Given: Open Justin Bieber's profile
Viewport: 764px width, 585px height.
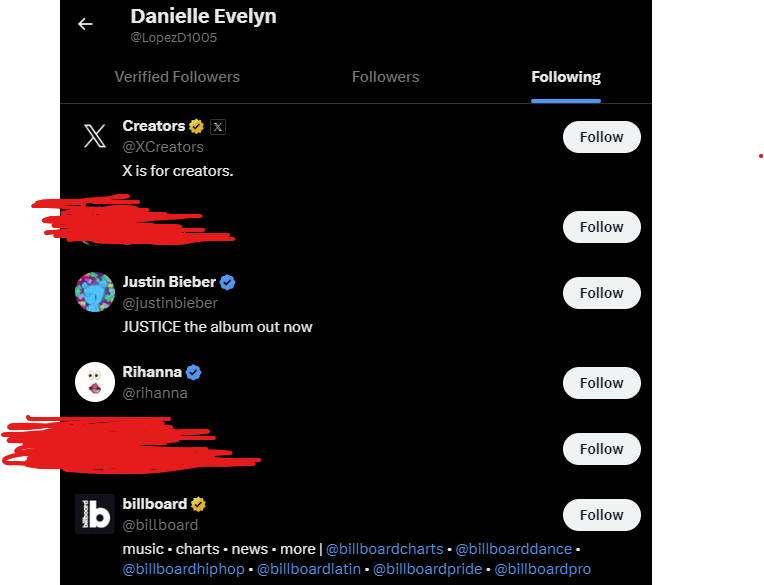Looking at the screenshot, I should pos(168,282).
